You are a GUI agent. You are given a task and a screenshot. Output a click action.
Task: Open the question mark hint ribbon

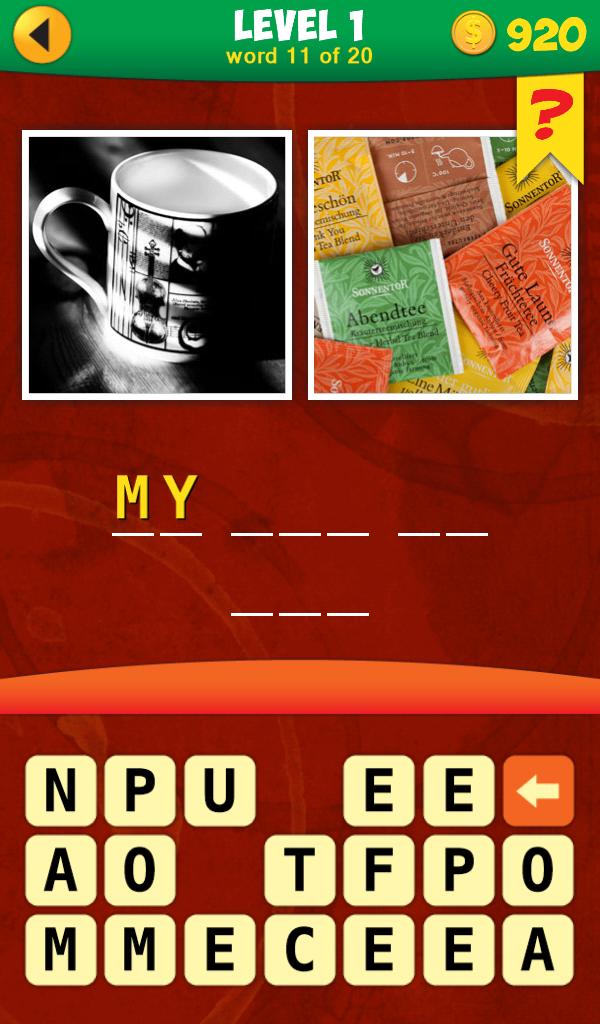pyautogui.click(x=548, y=120)
